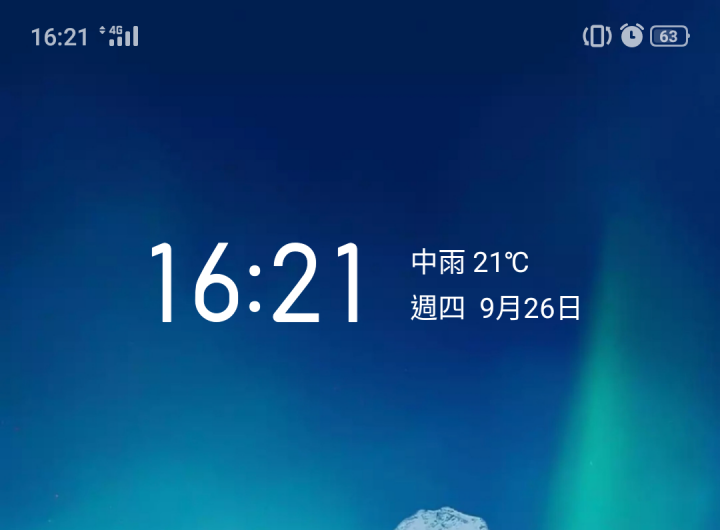Screen dimensions: 720x530
Task: Open the clock from the 16:21 widget
Action: point(257,283)
